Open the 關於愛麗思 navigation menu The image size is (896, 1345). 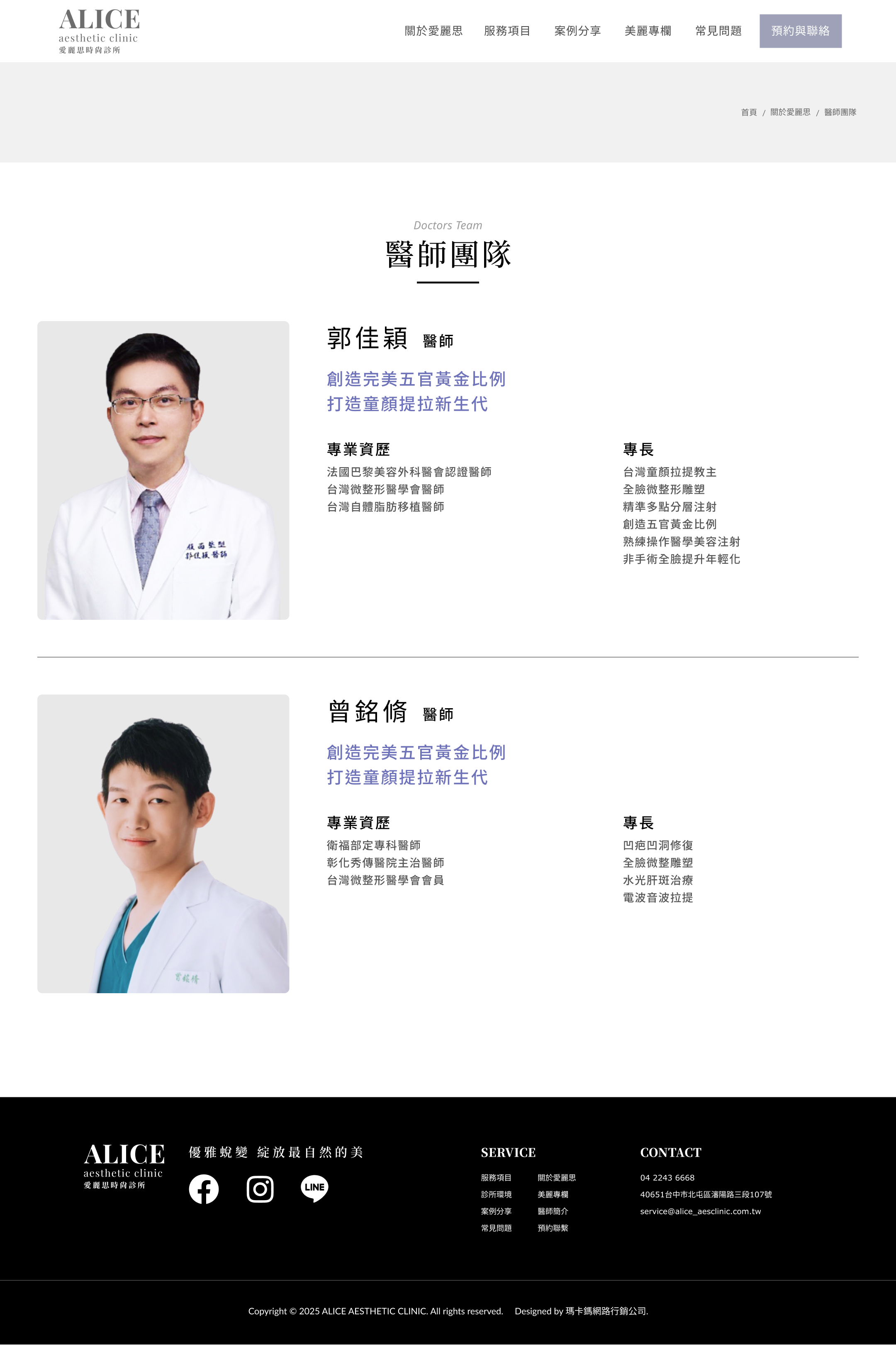(433, 31)
